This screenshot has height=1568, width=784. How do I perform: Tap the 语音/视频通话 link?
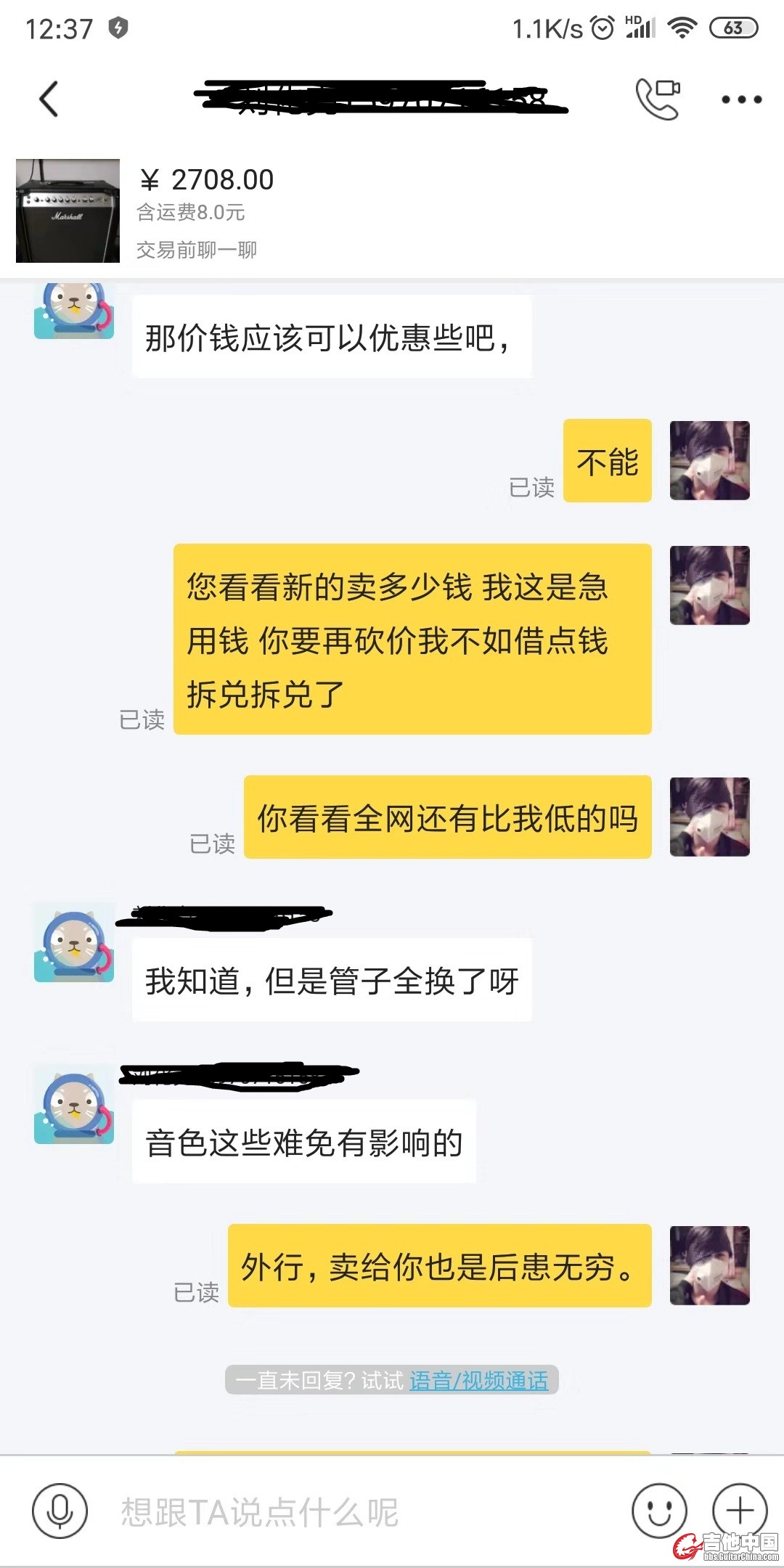coord(479,1380)
